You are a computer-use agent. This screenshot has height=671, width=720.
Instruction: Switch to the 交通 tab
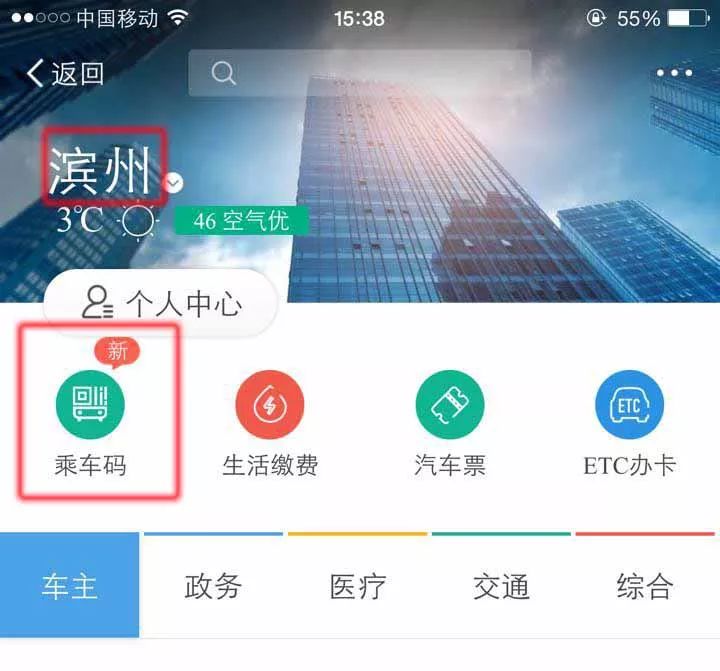(501, 586)
